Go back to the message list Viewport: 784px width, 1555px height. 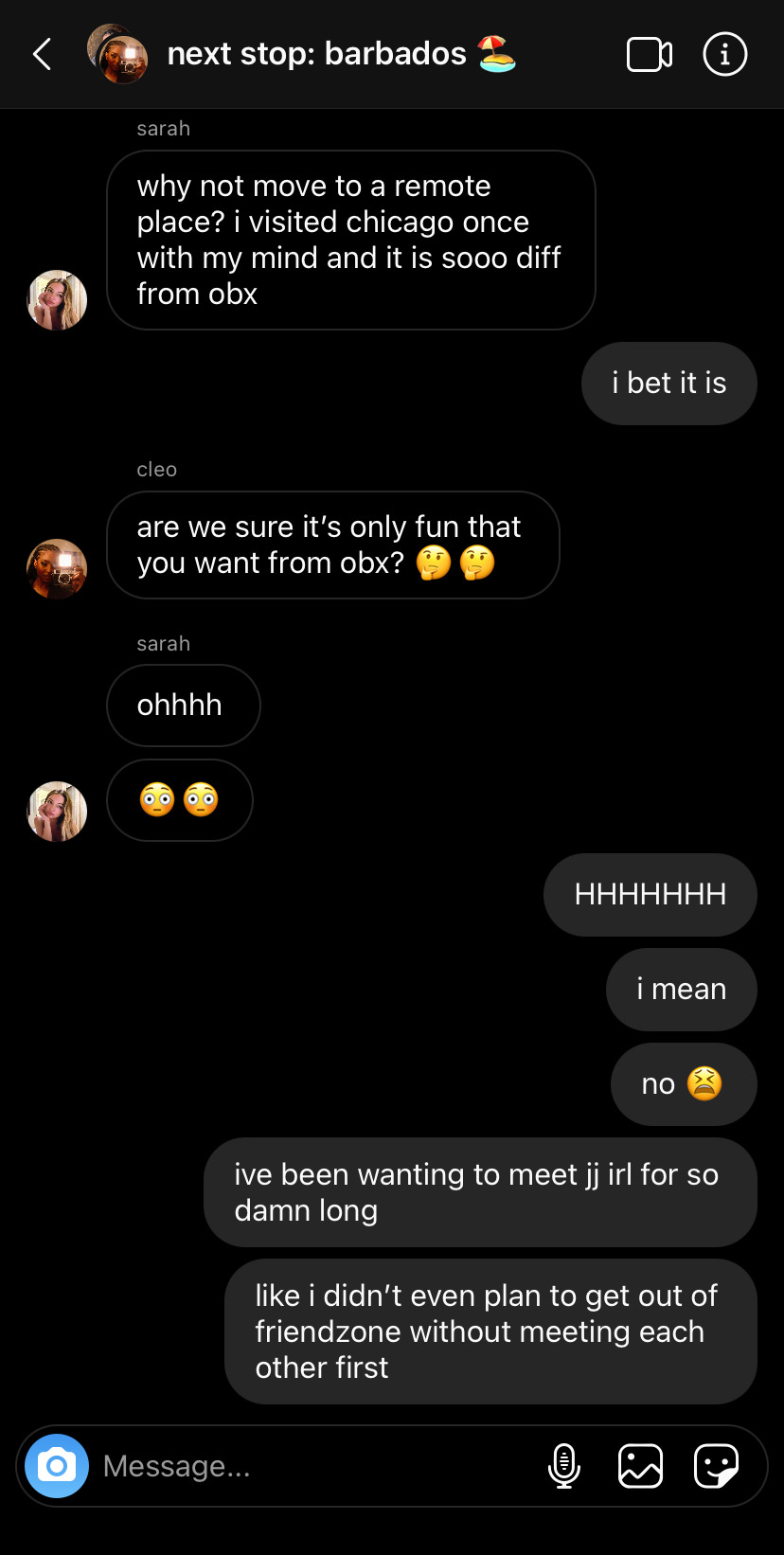(x=43, y=54)
